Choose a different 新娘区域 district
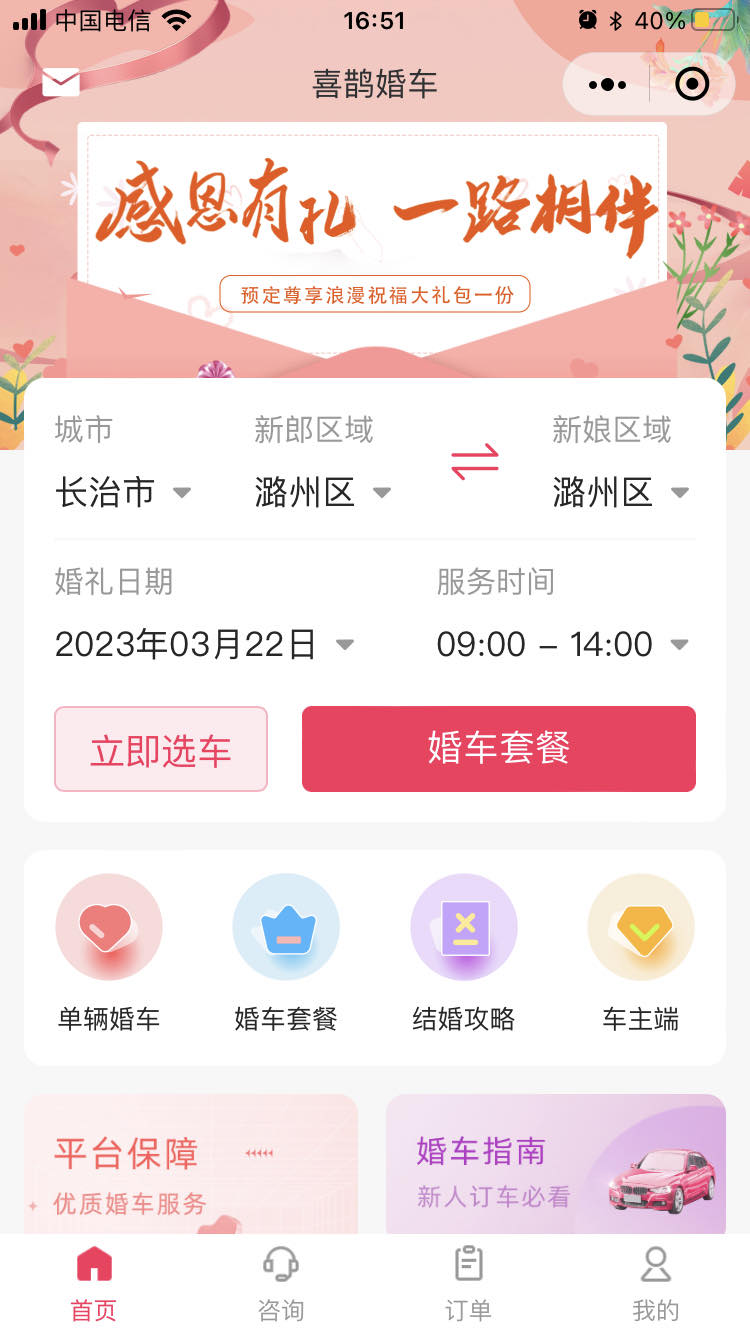This screenshot has width=750, height=1334. 620,492
